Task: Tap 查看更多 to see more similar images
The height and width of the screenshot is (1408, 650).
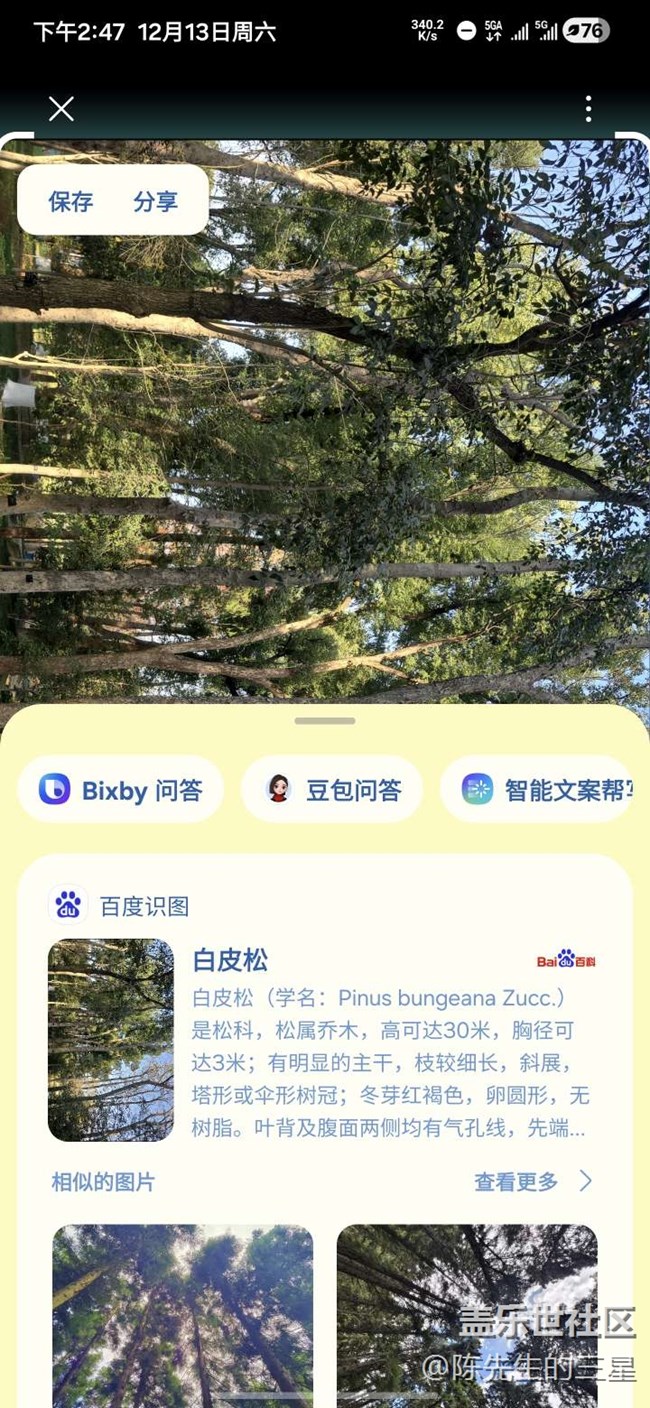Action: (532, 1182)
